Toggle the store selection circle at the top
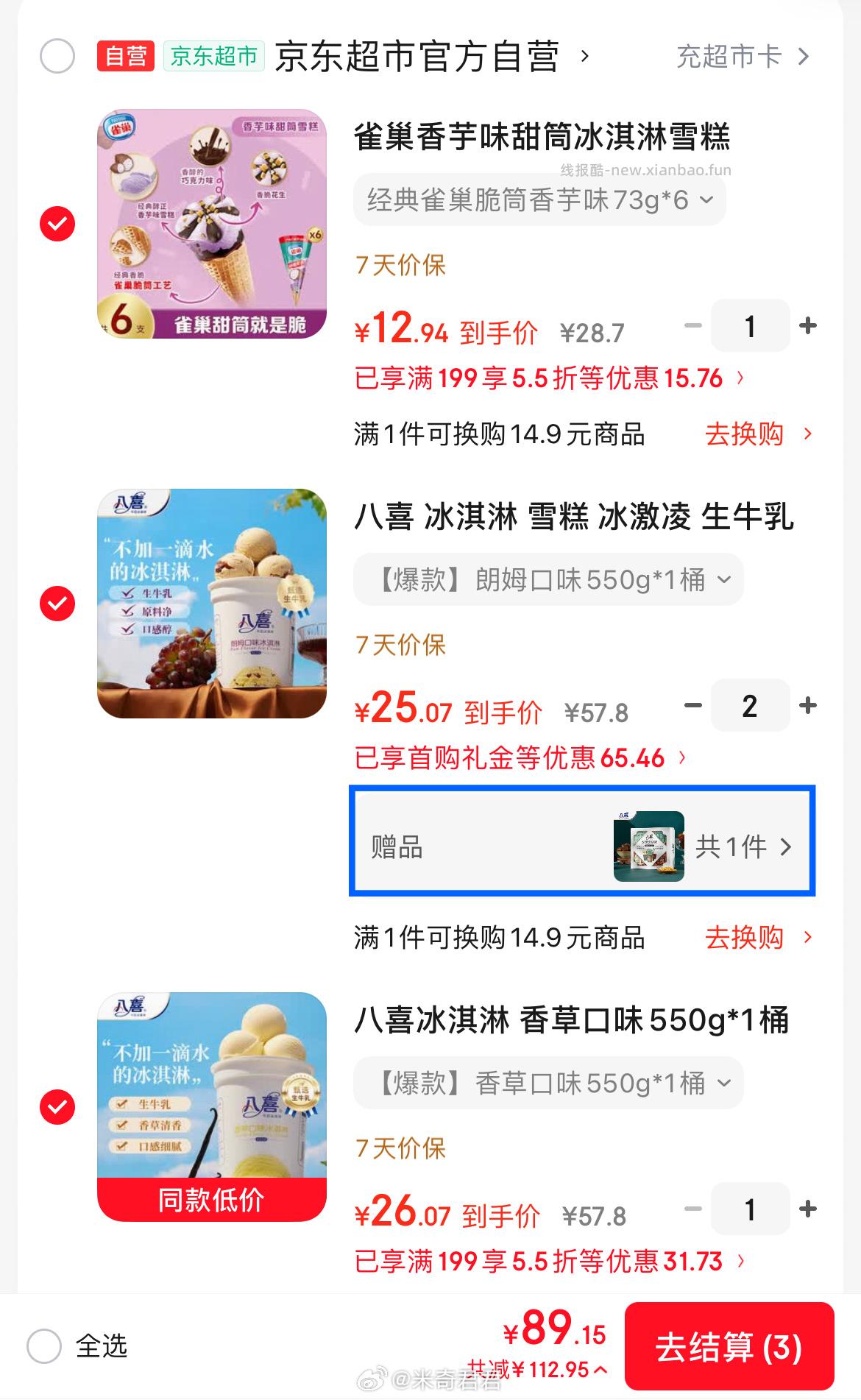 click(x=56, y=57)
